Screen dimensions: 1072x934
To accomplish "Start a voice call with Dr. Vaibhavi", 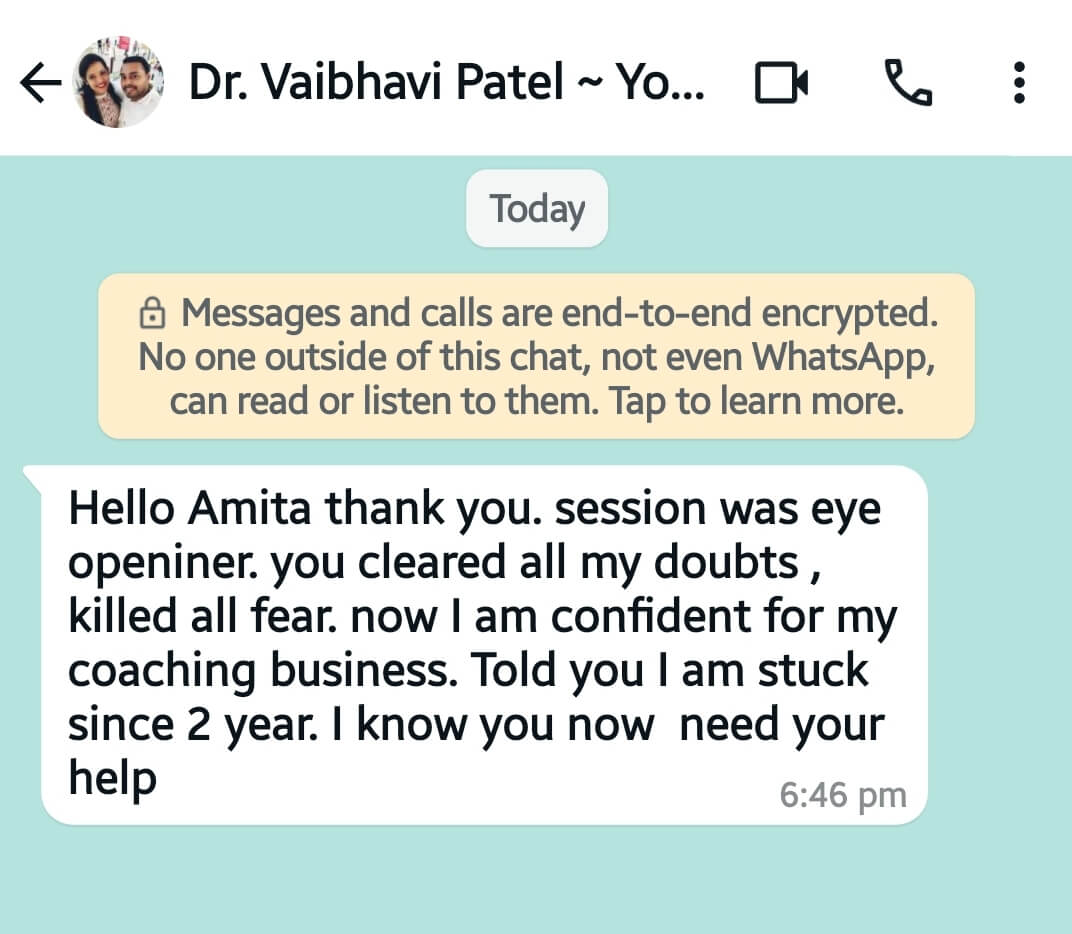I will point(908,83).
